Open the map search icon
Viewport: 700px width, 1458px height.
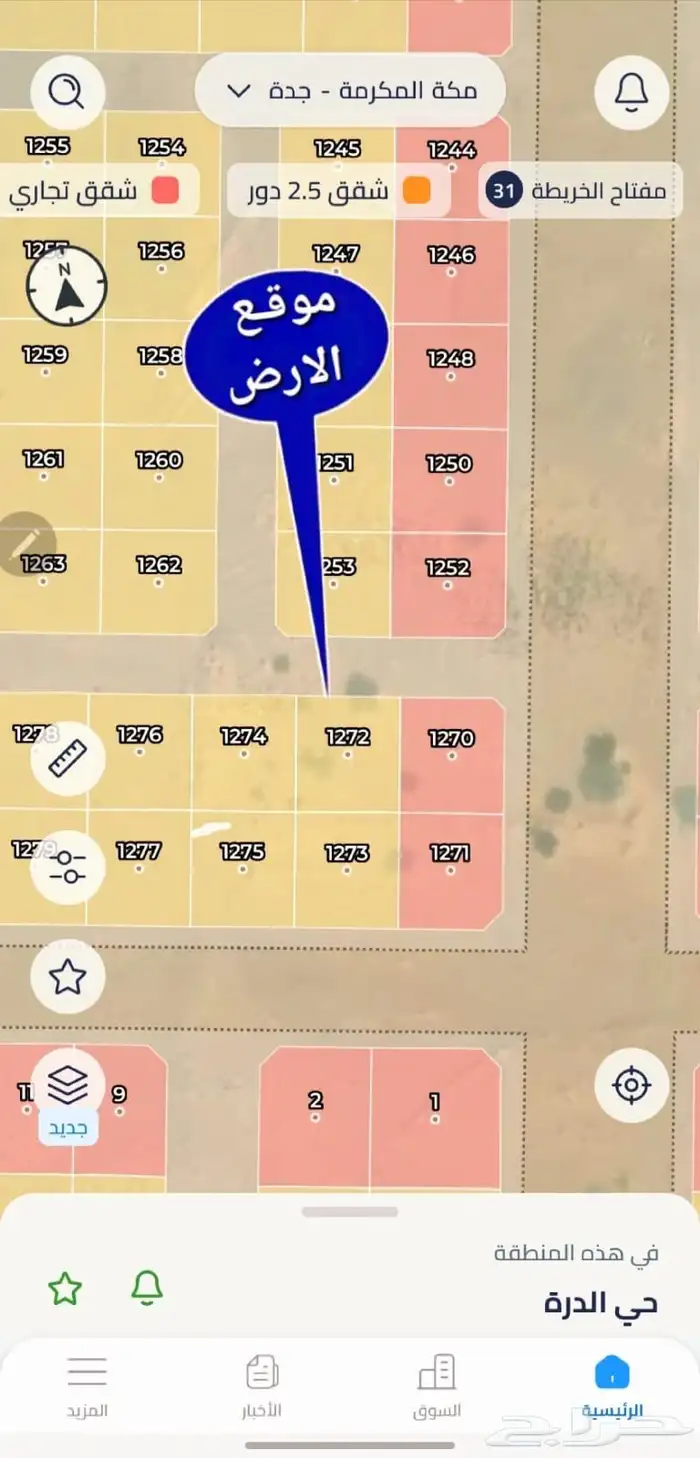67,93
